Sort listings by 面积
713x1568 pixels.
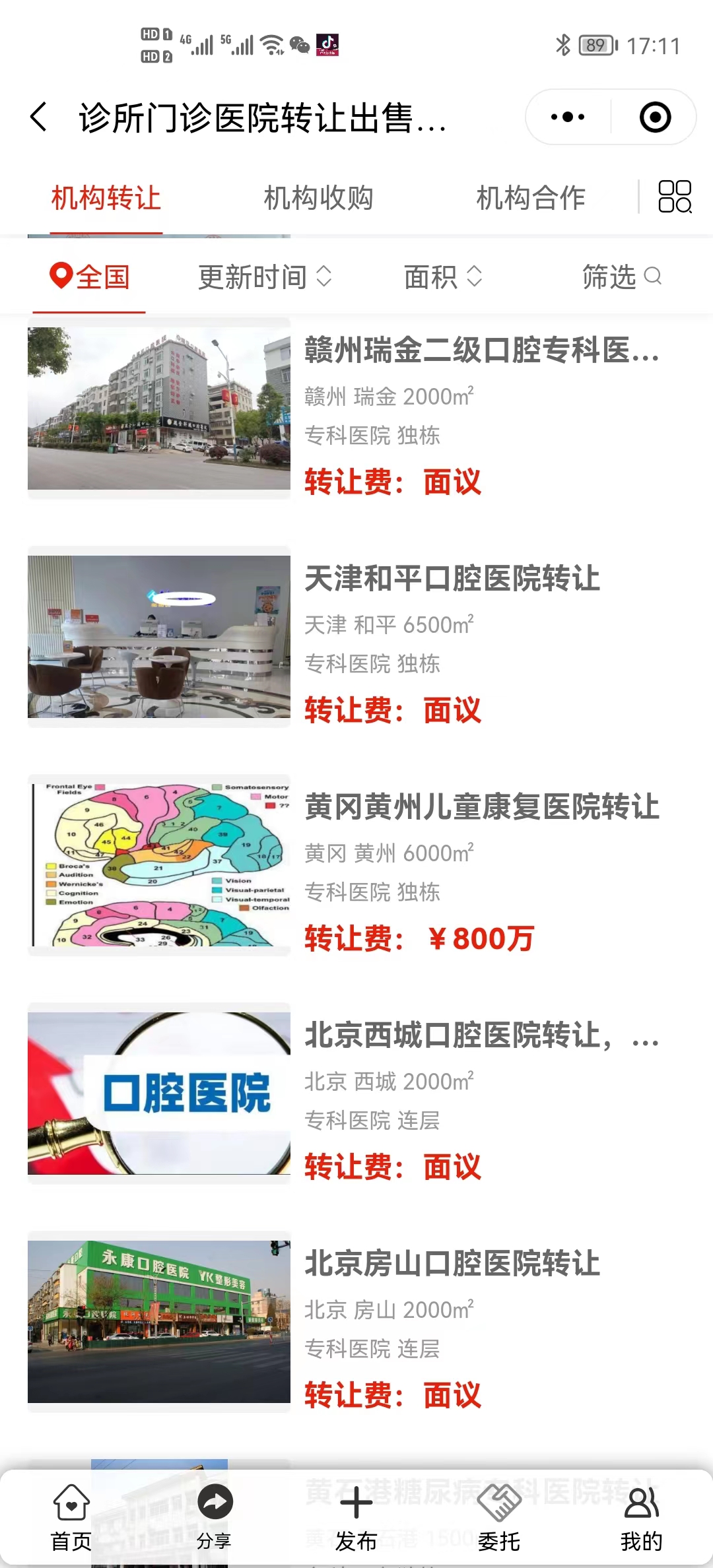point(443,277)
